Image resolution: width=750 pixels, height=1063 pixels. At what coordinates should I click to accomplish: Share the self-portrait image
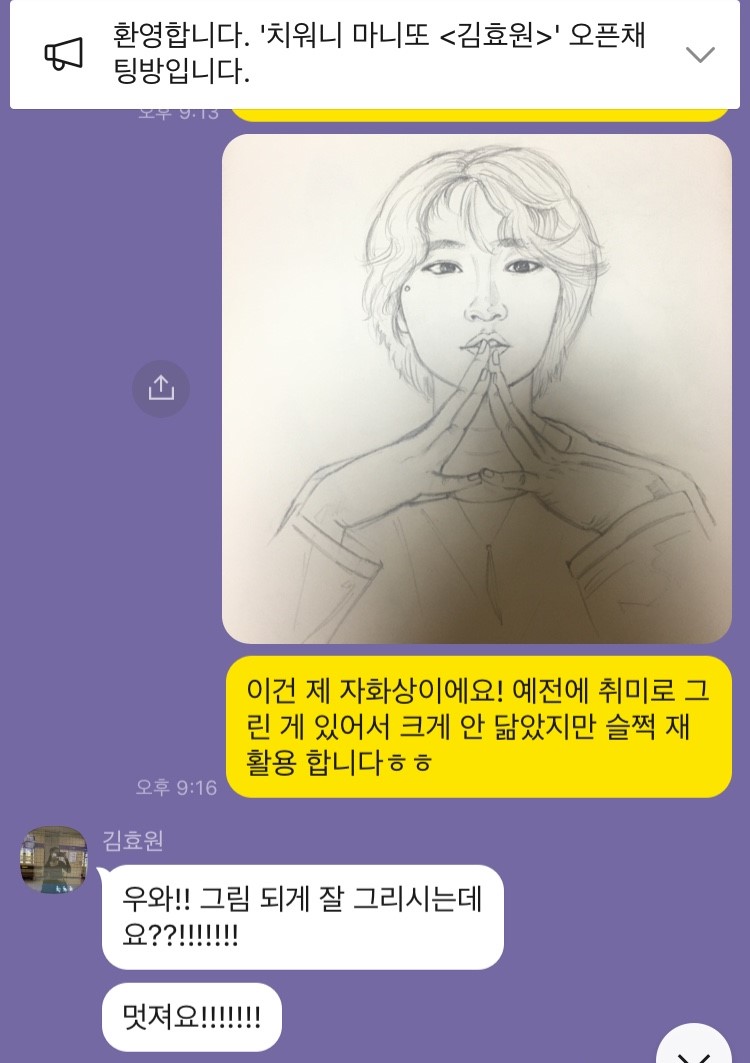(161, 388)
